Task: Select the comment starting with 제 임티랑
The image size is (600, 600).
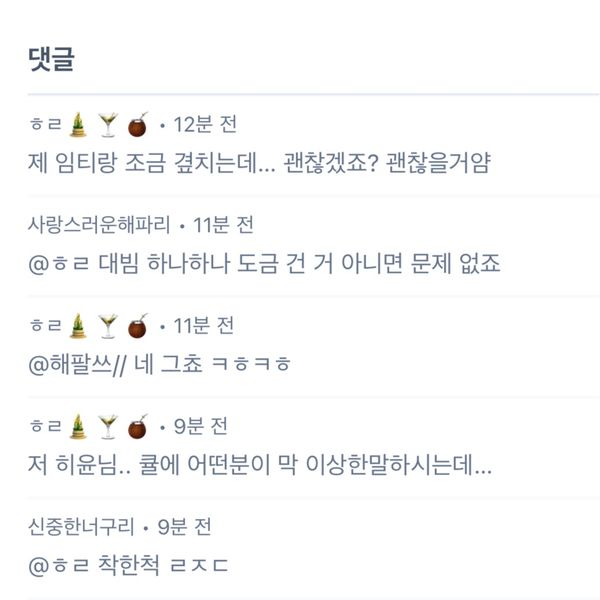Action: pos(260,163)
